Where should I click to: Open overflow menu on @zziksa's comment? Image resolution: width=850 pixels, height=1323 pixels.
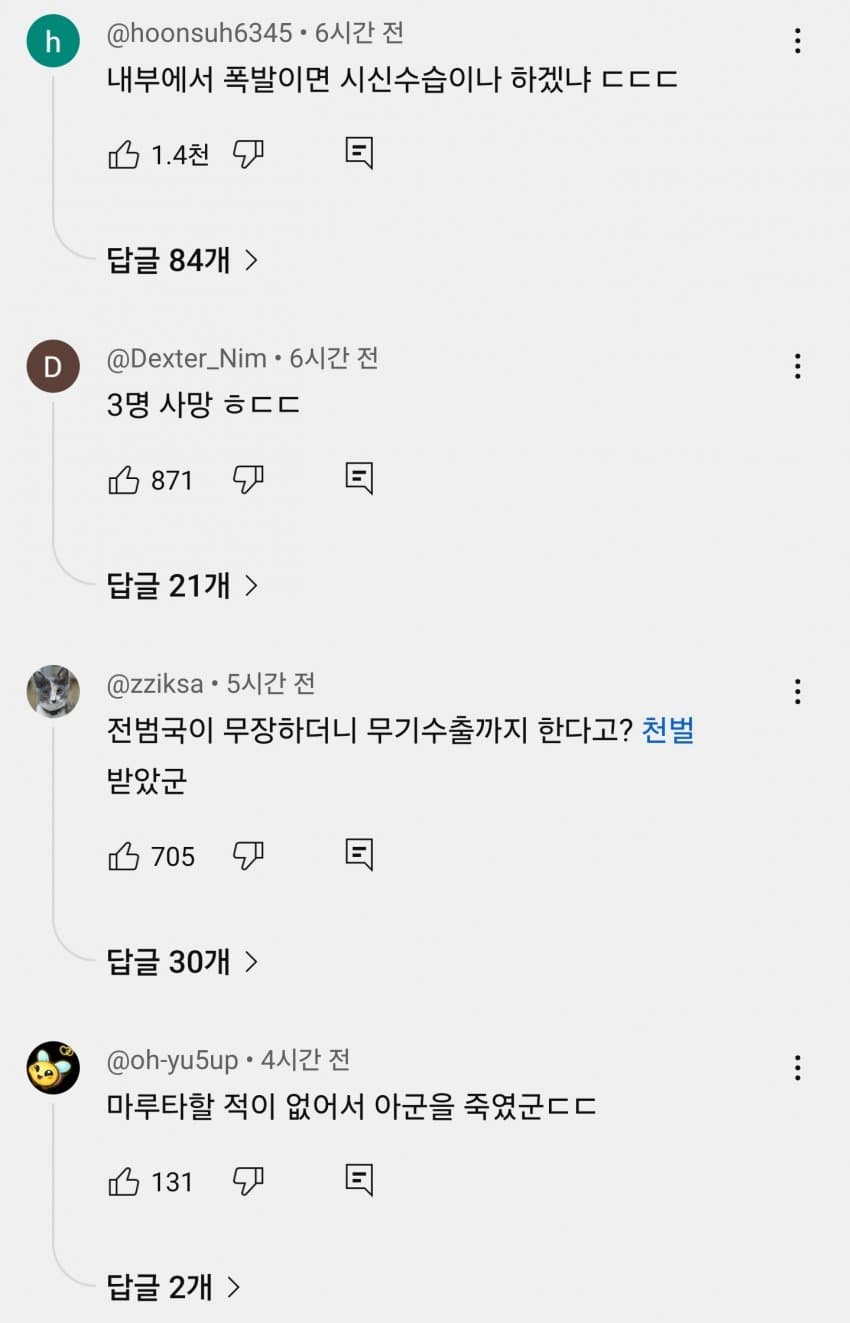tap(797, 692)
